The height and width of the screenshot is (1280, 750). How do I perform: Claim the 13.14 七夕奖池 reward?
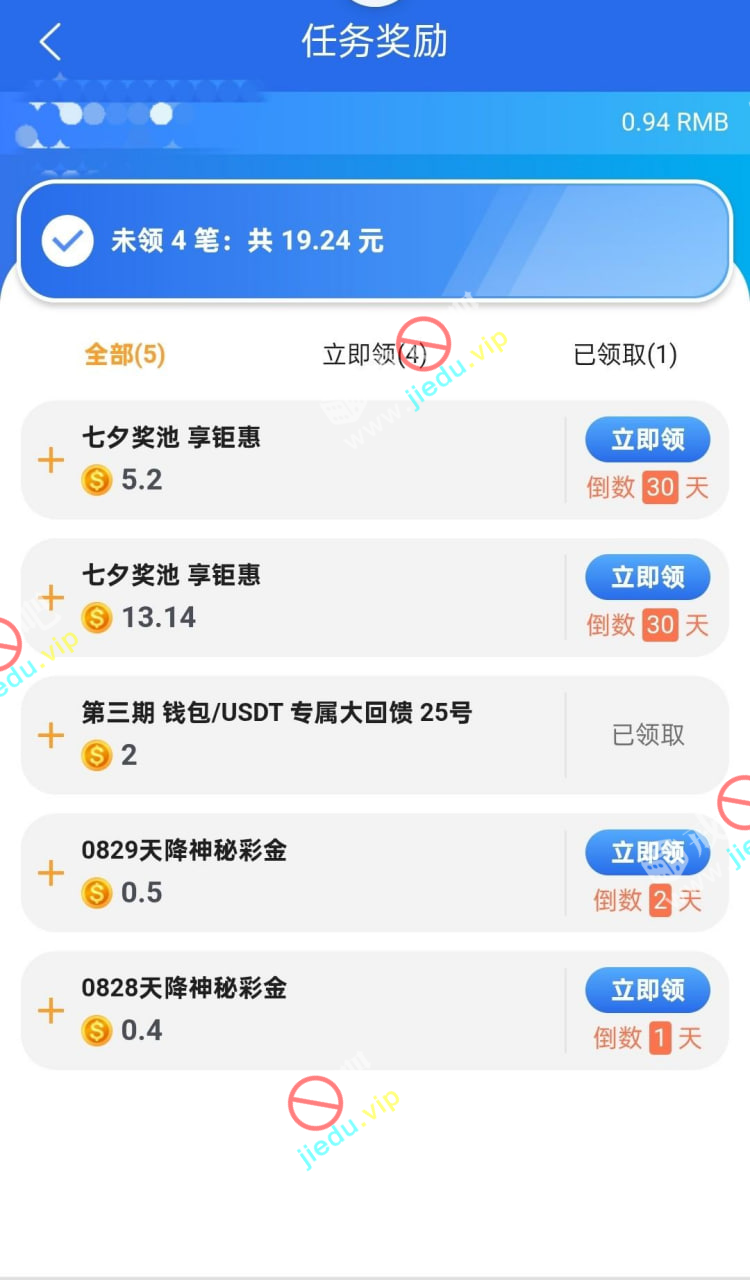[647, 577]
